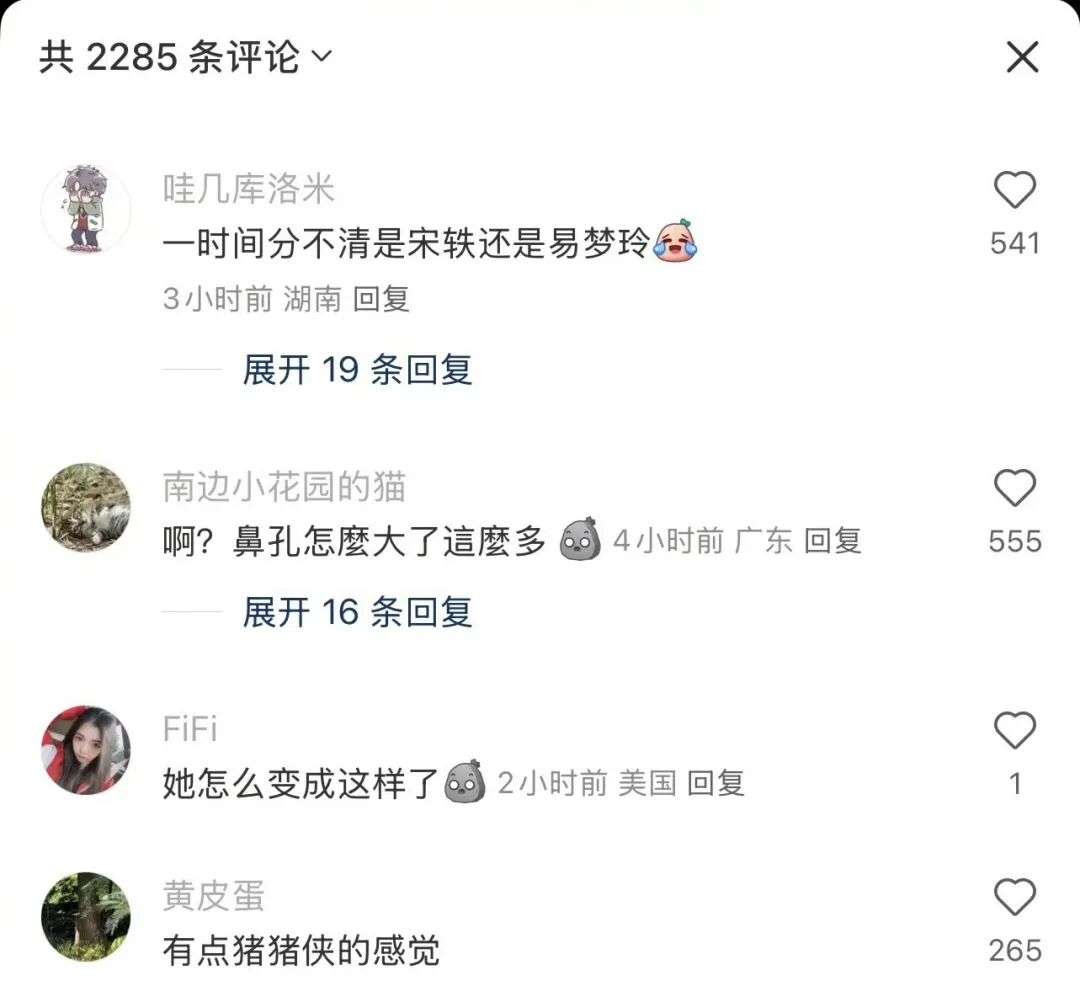The width and height of the screenshot is (1080, 986).
Task: Expand 展开 19 条回复
Action: coord(356,370)
